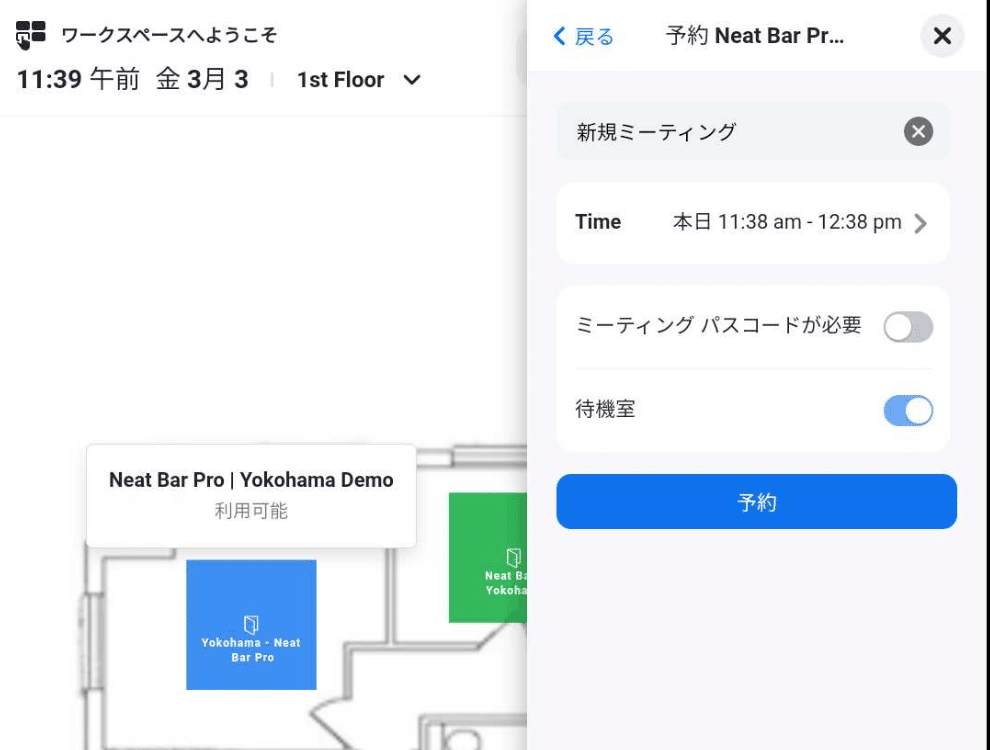Select the green Neat Bar room tile
The height and width of the screenshot is (750, 990).
487,557
